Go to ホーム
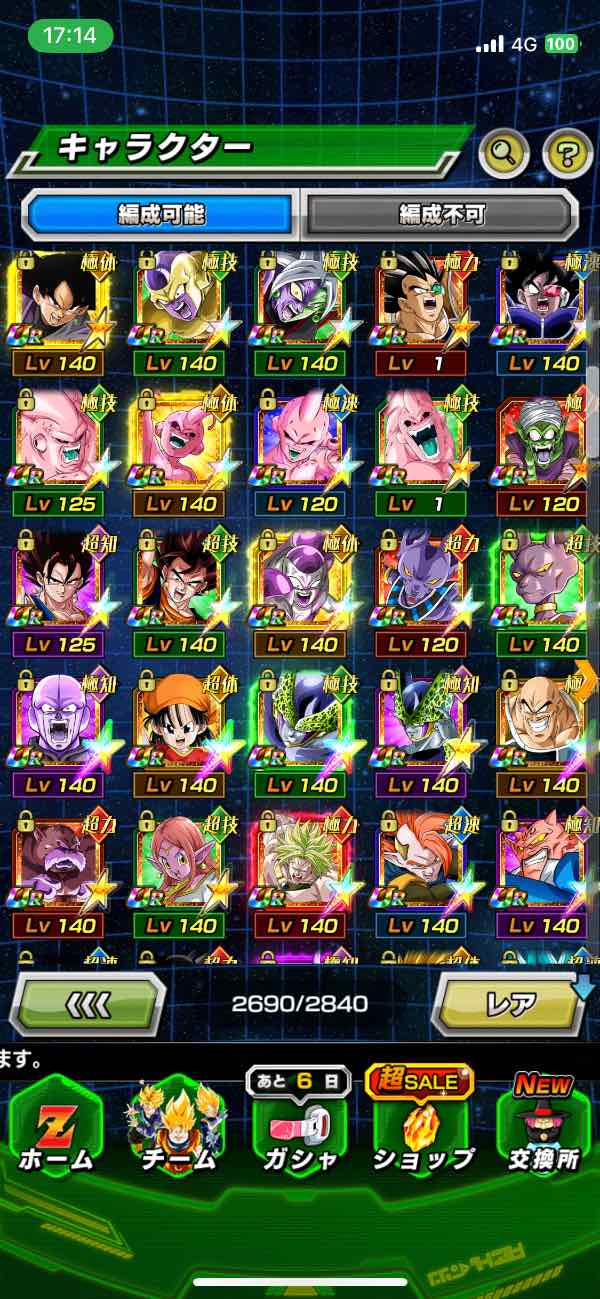The height and width of the screenshot is (1299, 600). tap(56, 1125)
